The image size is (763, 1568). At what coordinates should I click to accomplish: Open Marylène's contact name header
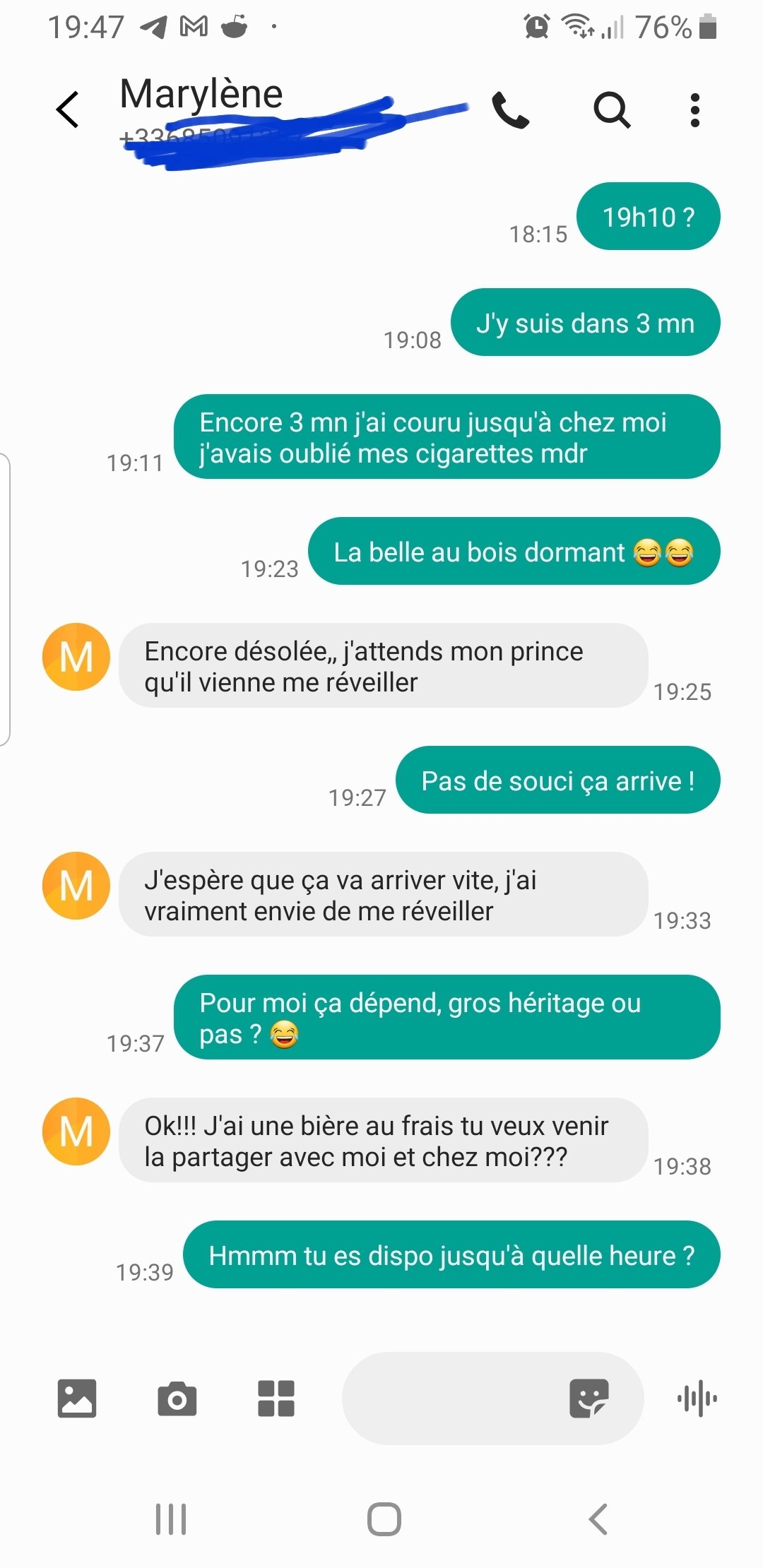201,94
